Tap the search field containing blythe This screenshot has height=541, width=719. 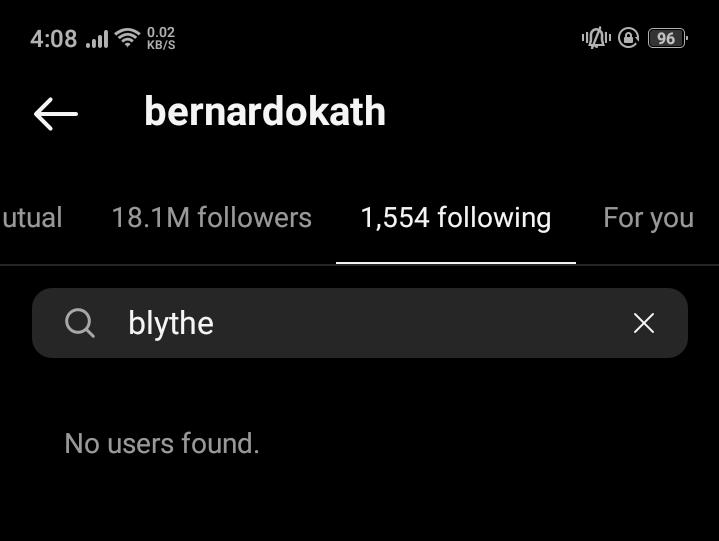click(x=360, y=323)
